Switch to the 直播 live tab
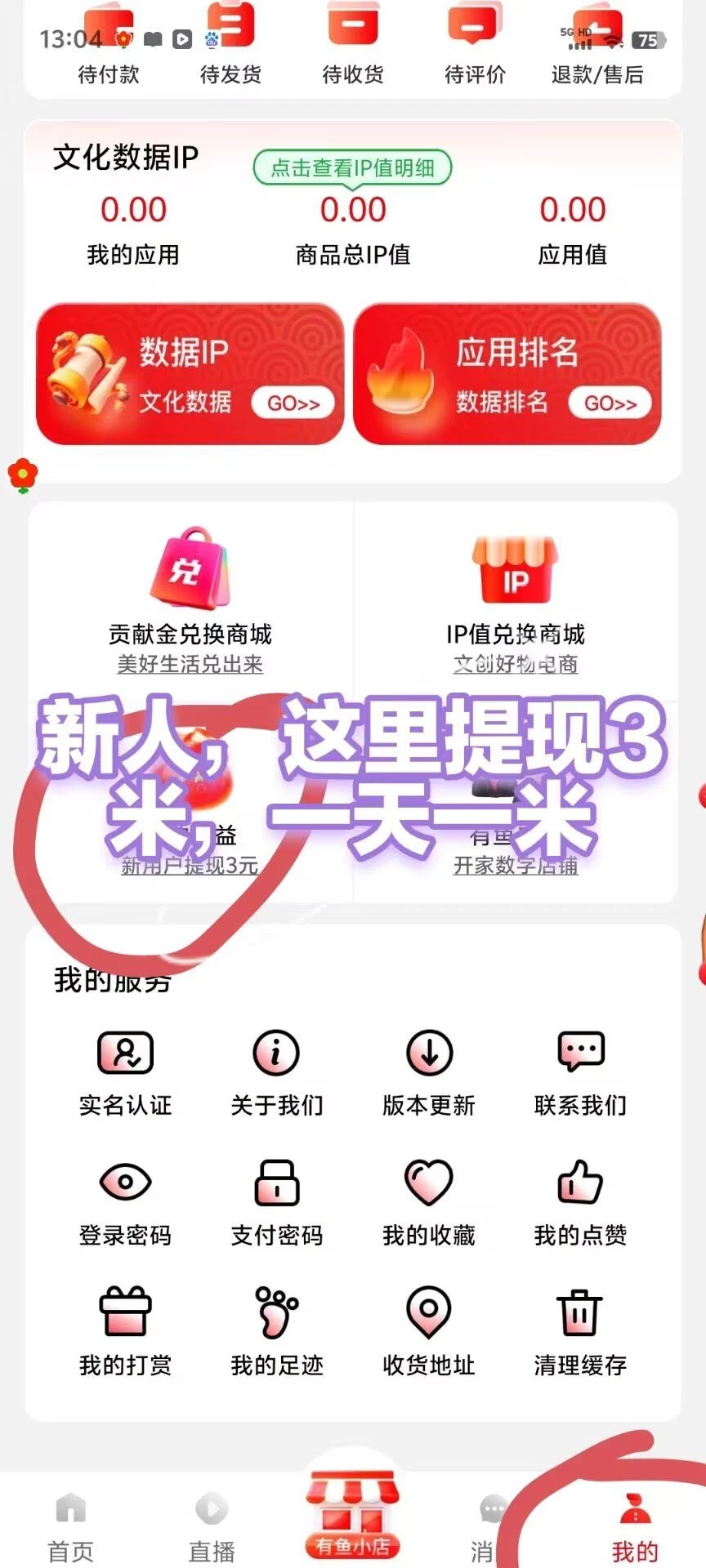 click(x=212, y=1526)
